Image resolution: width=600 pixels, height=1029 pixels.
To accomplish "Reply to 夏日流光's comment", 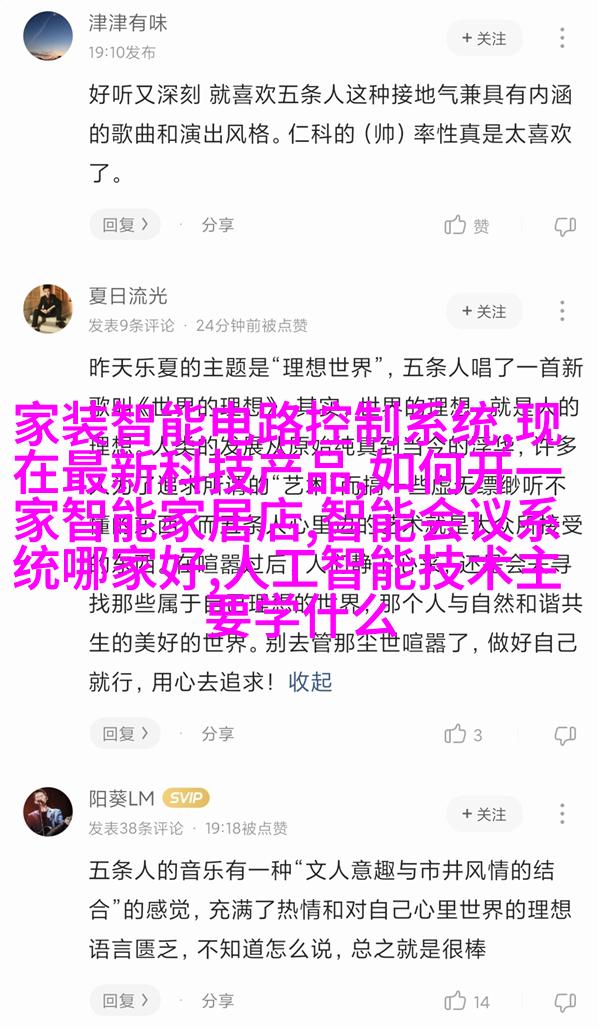I will (x=125, y=734).
